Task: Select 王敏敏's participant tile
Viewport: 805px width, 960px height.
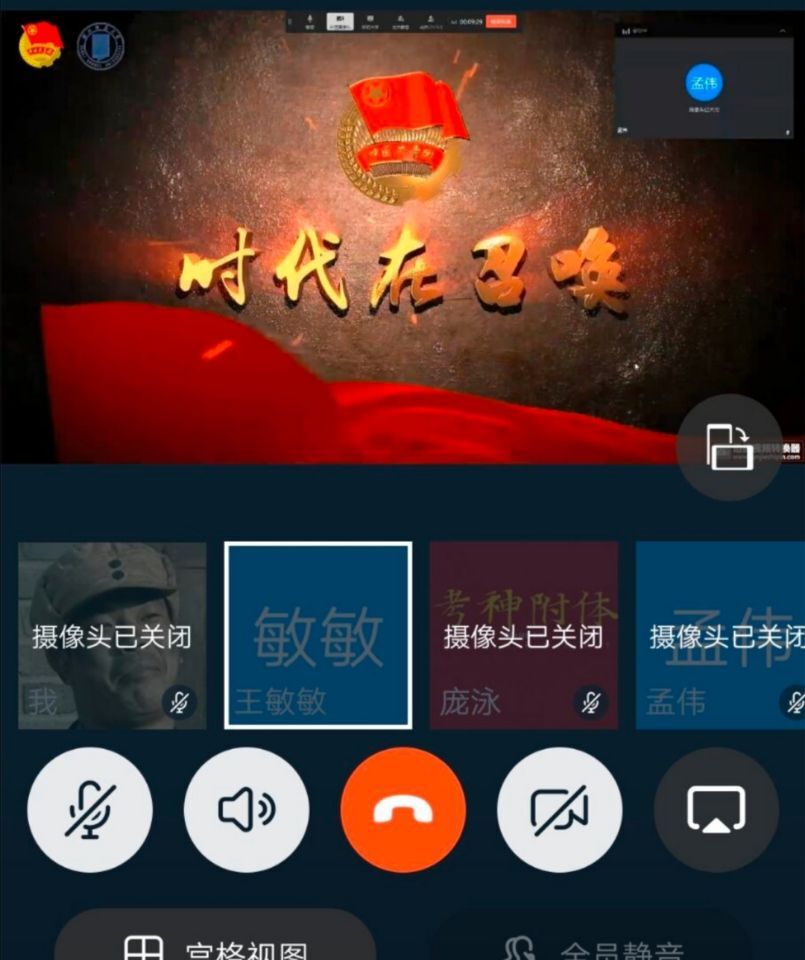Action: [x=318, y=636]
